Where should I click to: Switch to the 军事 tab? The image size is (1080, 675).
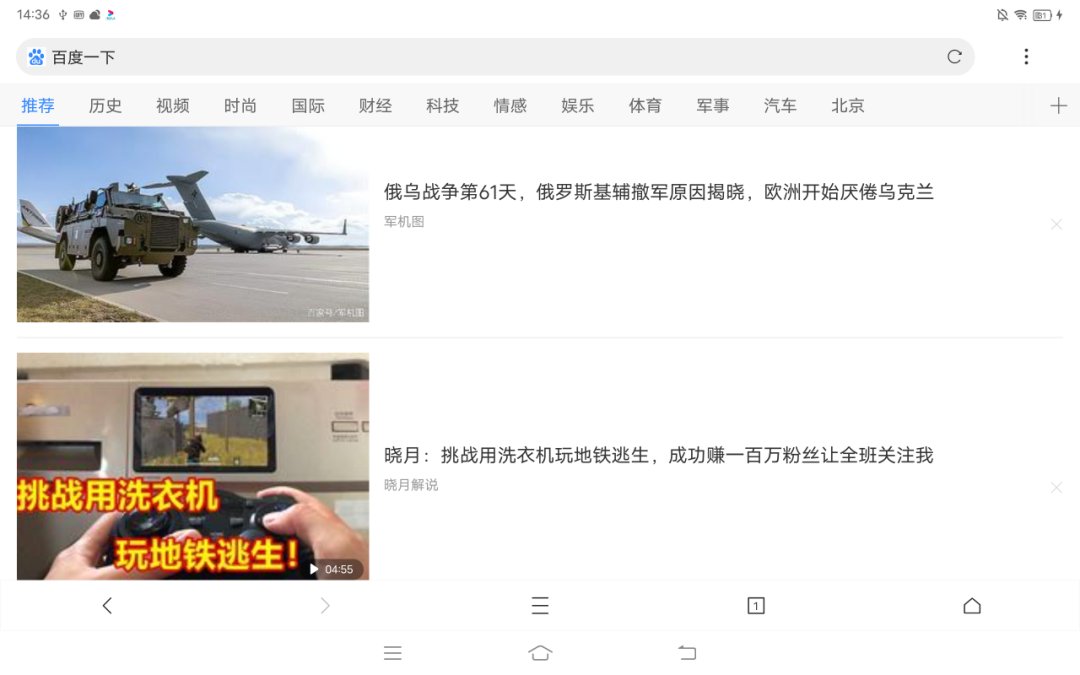pos(713,106)
